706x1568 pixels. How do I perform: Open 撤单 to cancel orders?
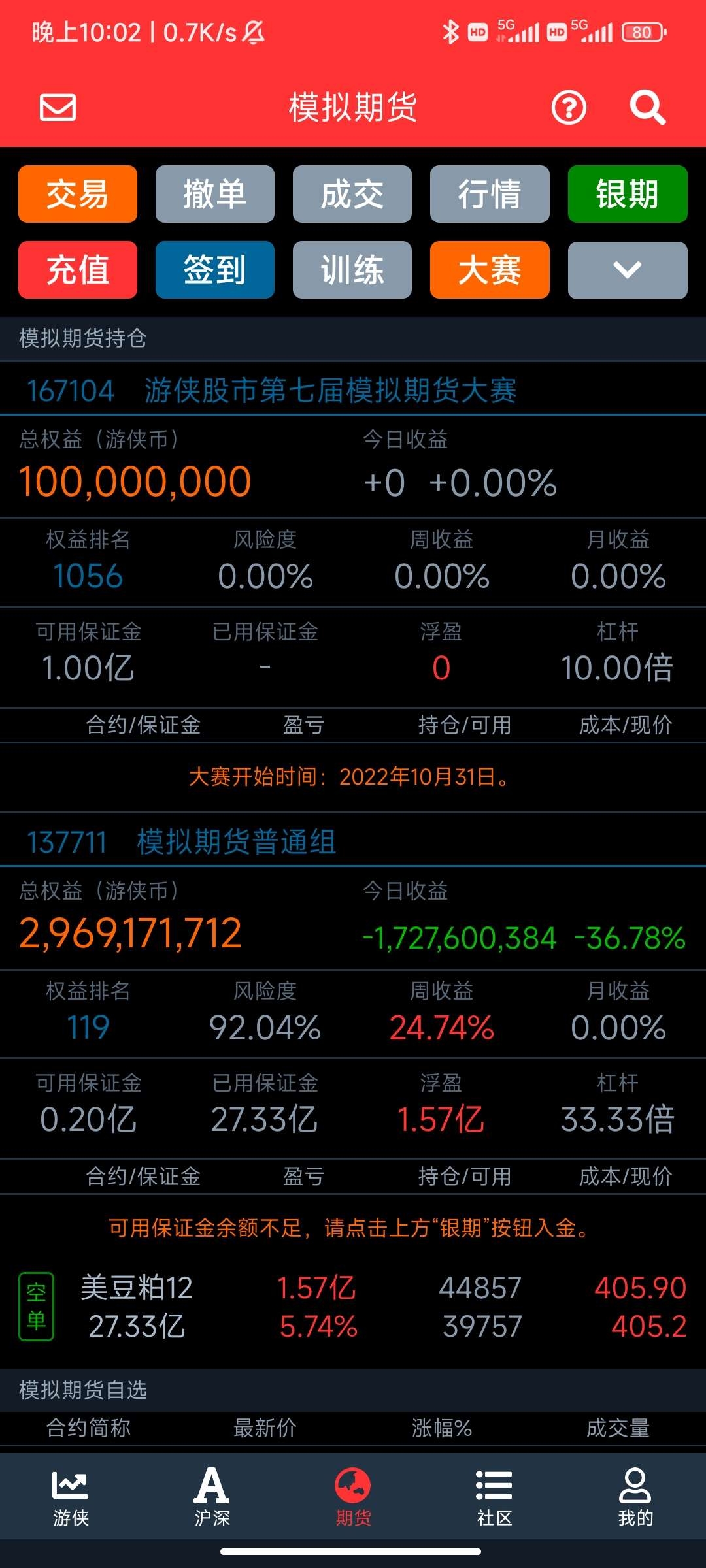pyautogui.click(x=215, y=194)
